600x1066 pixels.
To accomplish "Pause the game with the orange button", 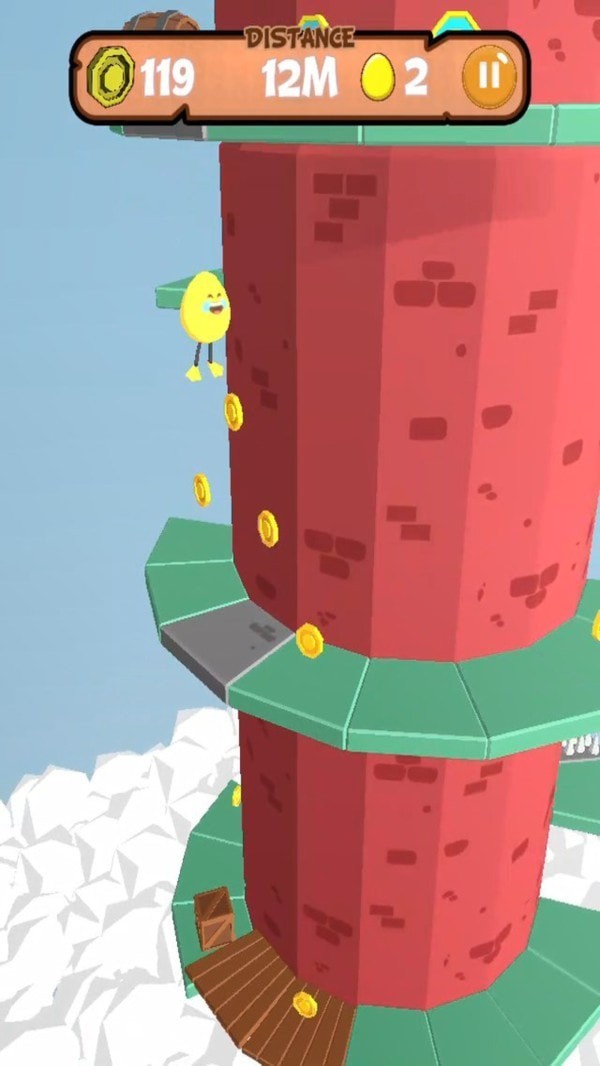I will coord(489,77).
